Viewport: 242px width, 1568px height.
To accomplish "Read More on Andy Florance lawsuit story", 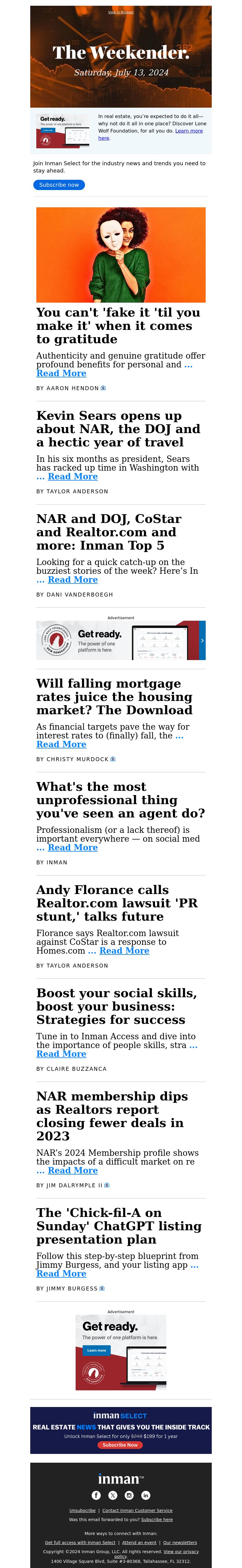I will coord(124,950).
